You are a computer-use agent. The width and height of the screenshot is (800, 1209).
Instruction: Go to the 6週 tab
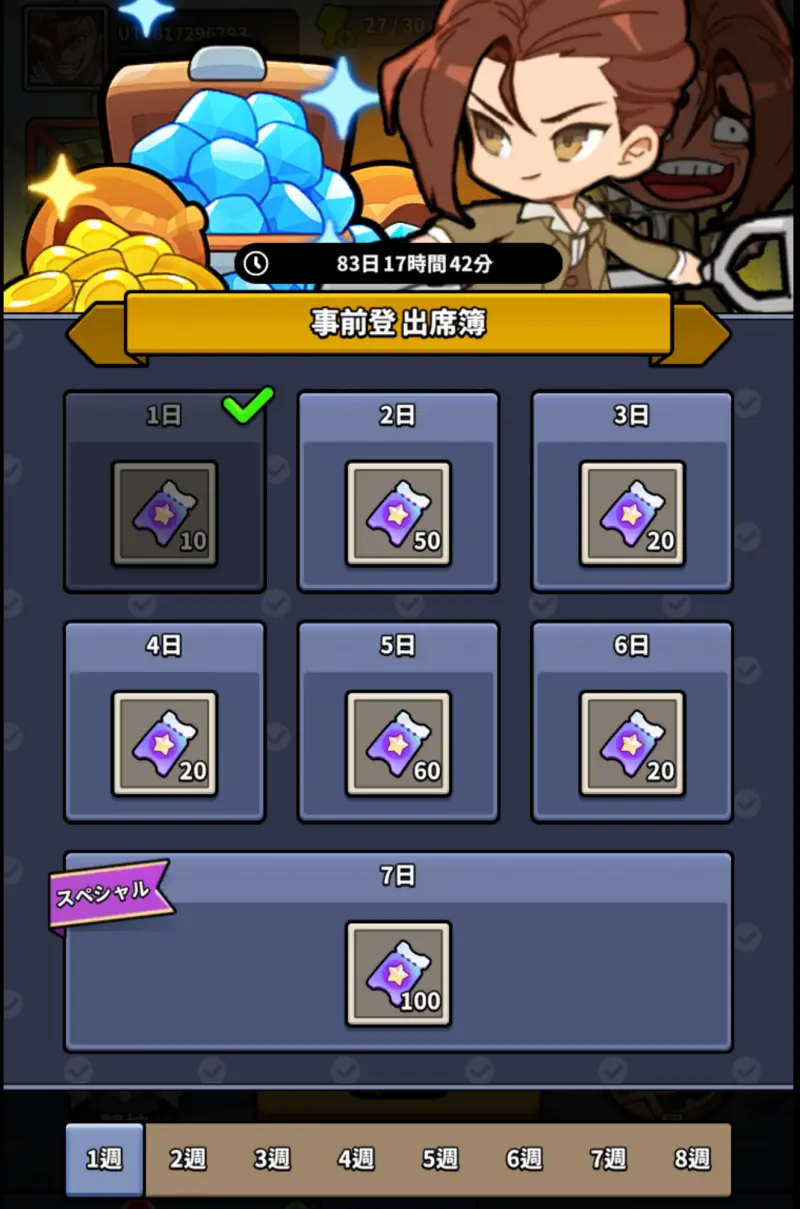coord(523,1159)
